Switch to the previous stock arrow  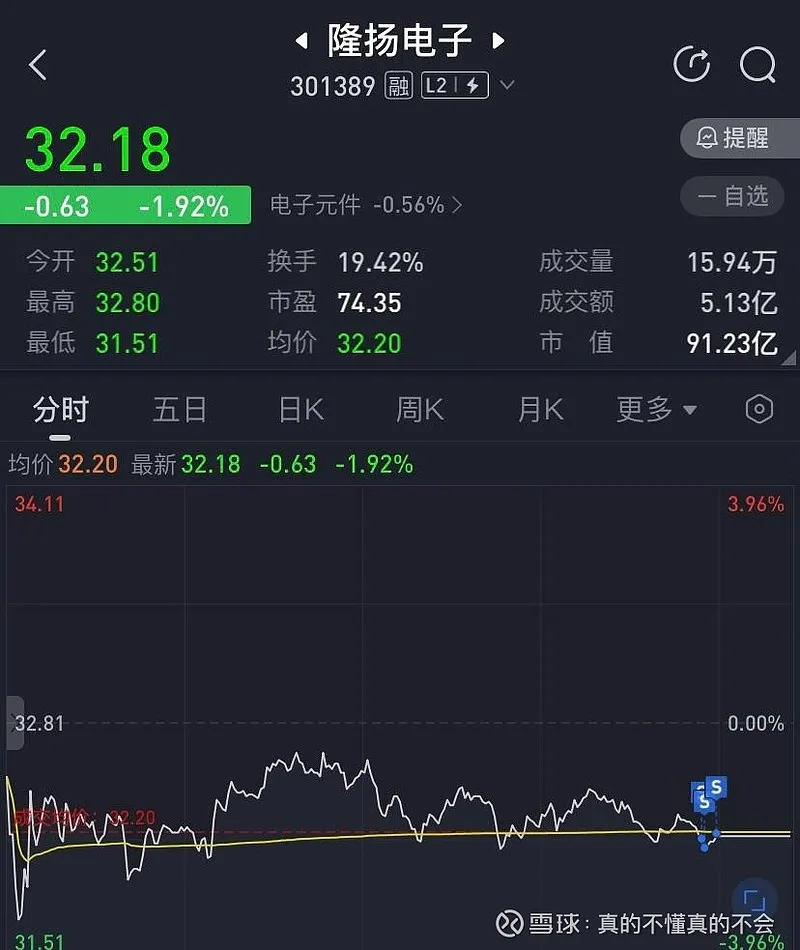pos(301,41)
